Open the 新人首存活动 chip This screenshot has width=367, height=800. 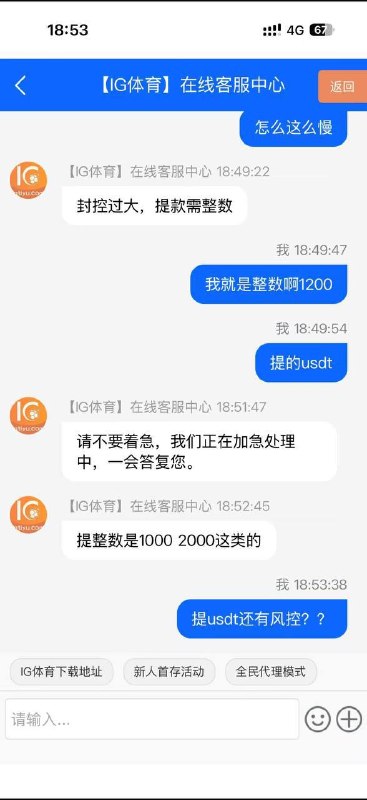tap(169, 671)
